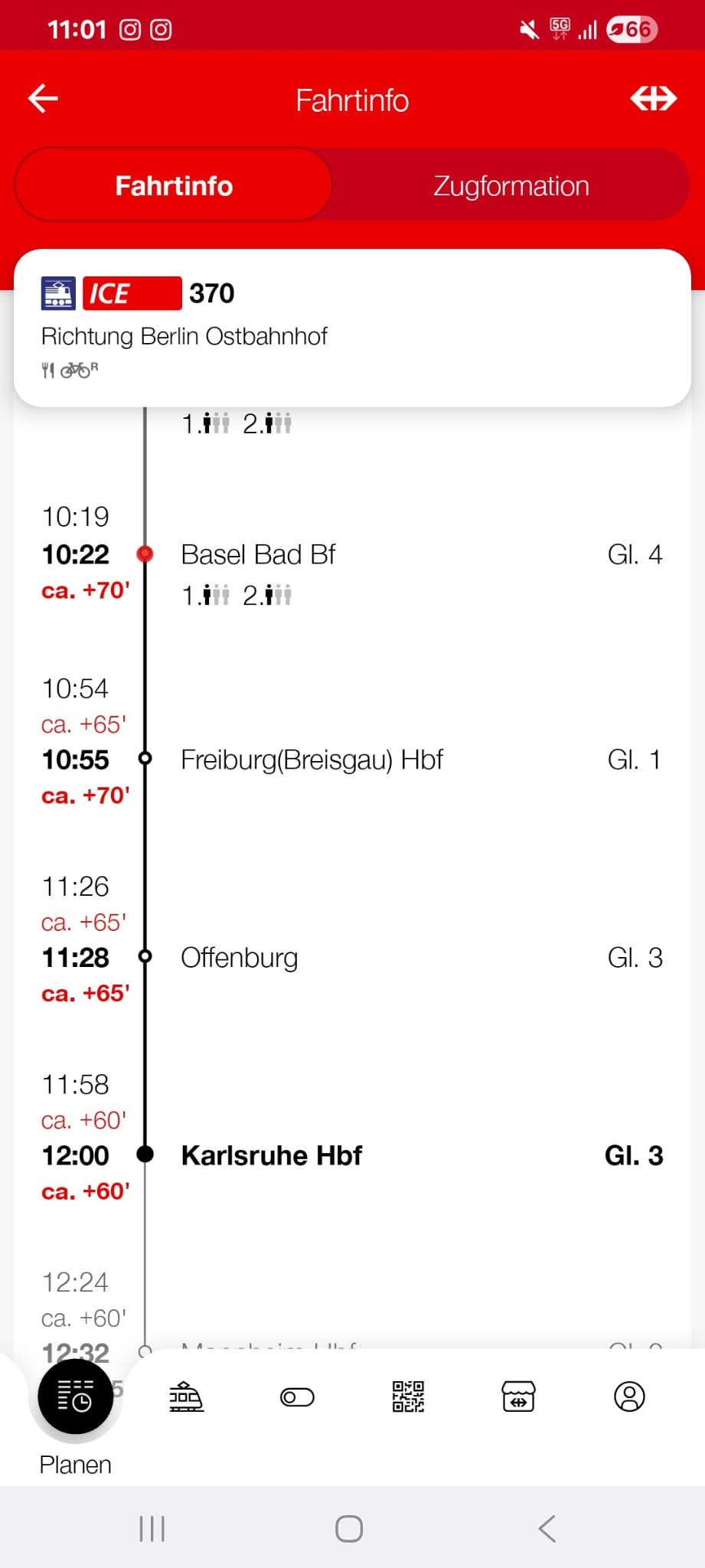Tap the system home button
Screen dimensions: 705x1568
click(x=349, y=1529)
